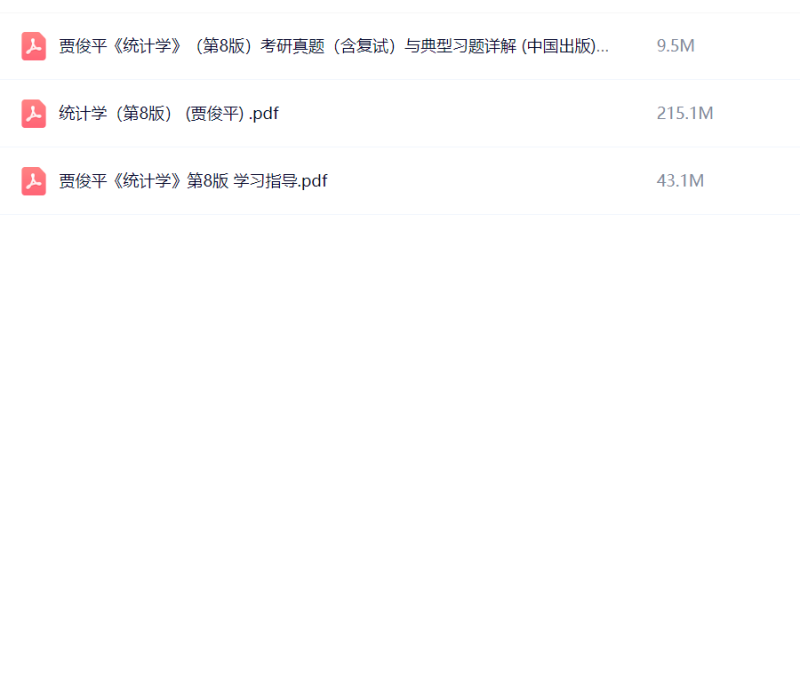Open 统计学（第8版）(贾俊平).pdf file
This screenshot has height=684, width=800.
(168, 113)
